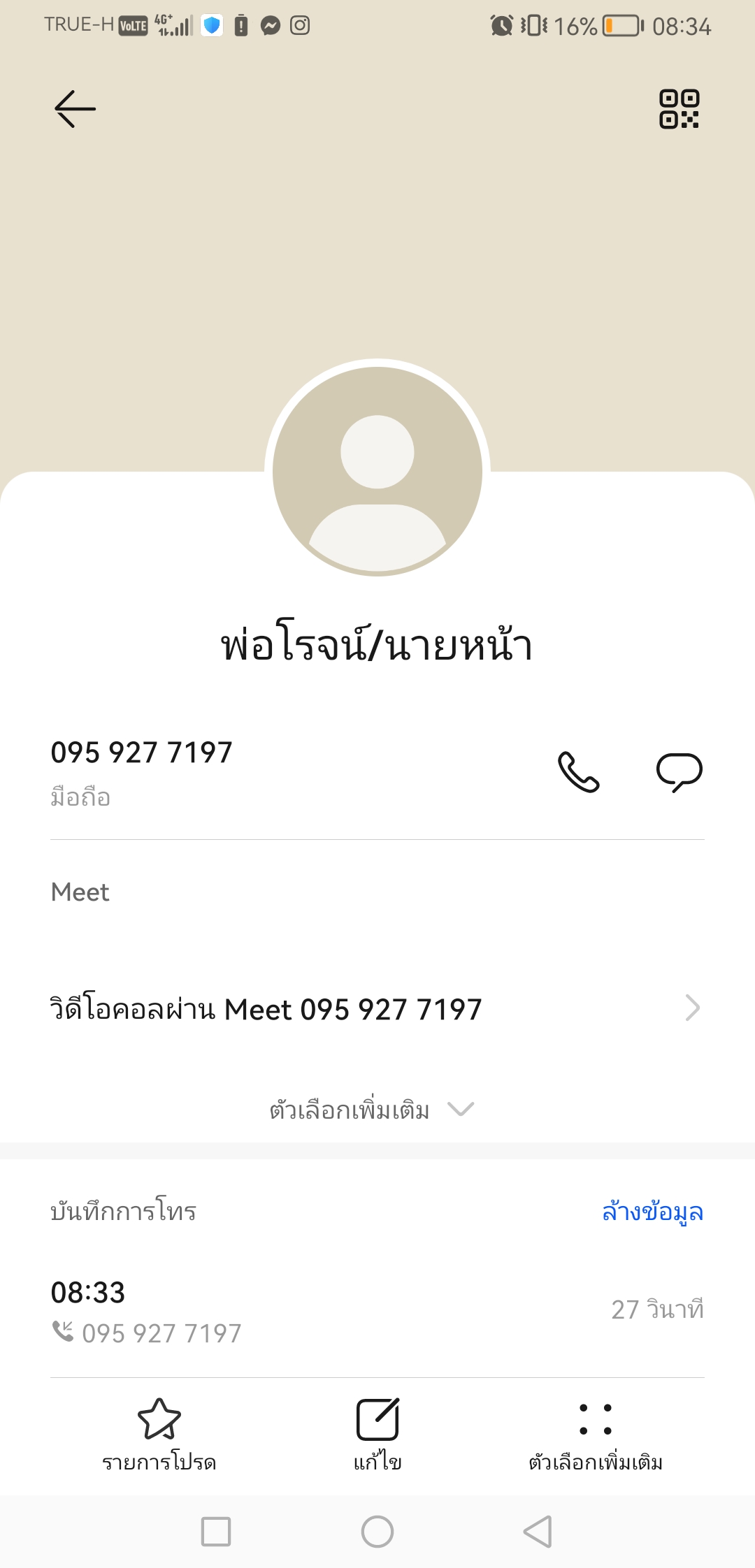
Task: Go to the system home screen
Action: pos(377,1532)
